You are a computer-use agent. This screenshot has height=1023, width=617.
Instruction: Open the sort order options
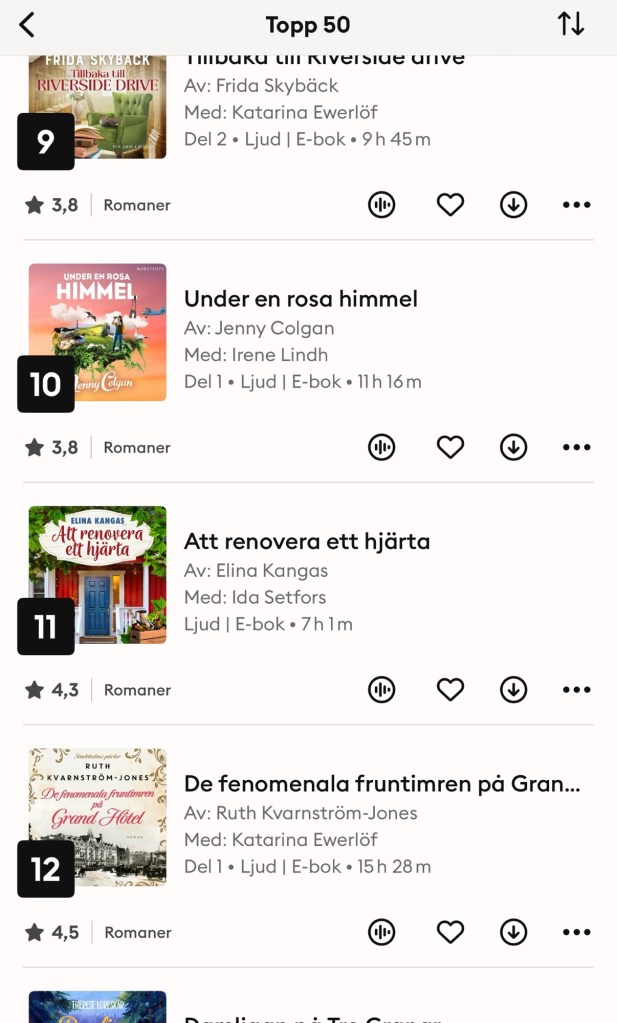(x=571, y=25)
